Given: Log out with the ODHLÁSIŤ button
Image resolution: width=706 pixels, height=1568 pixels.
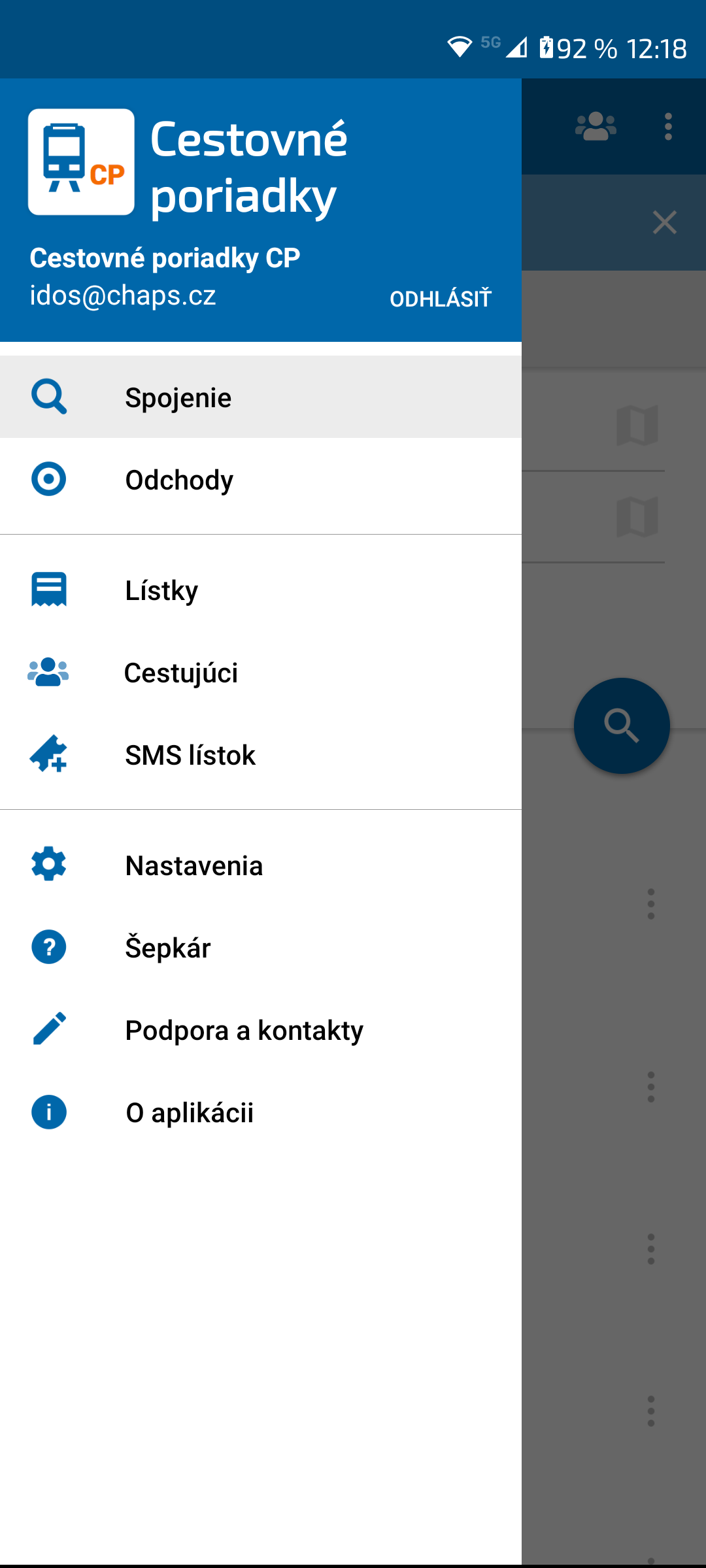Looking at the screenshot, I should [x=441, y=299].
